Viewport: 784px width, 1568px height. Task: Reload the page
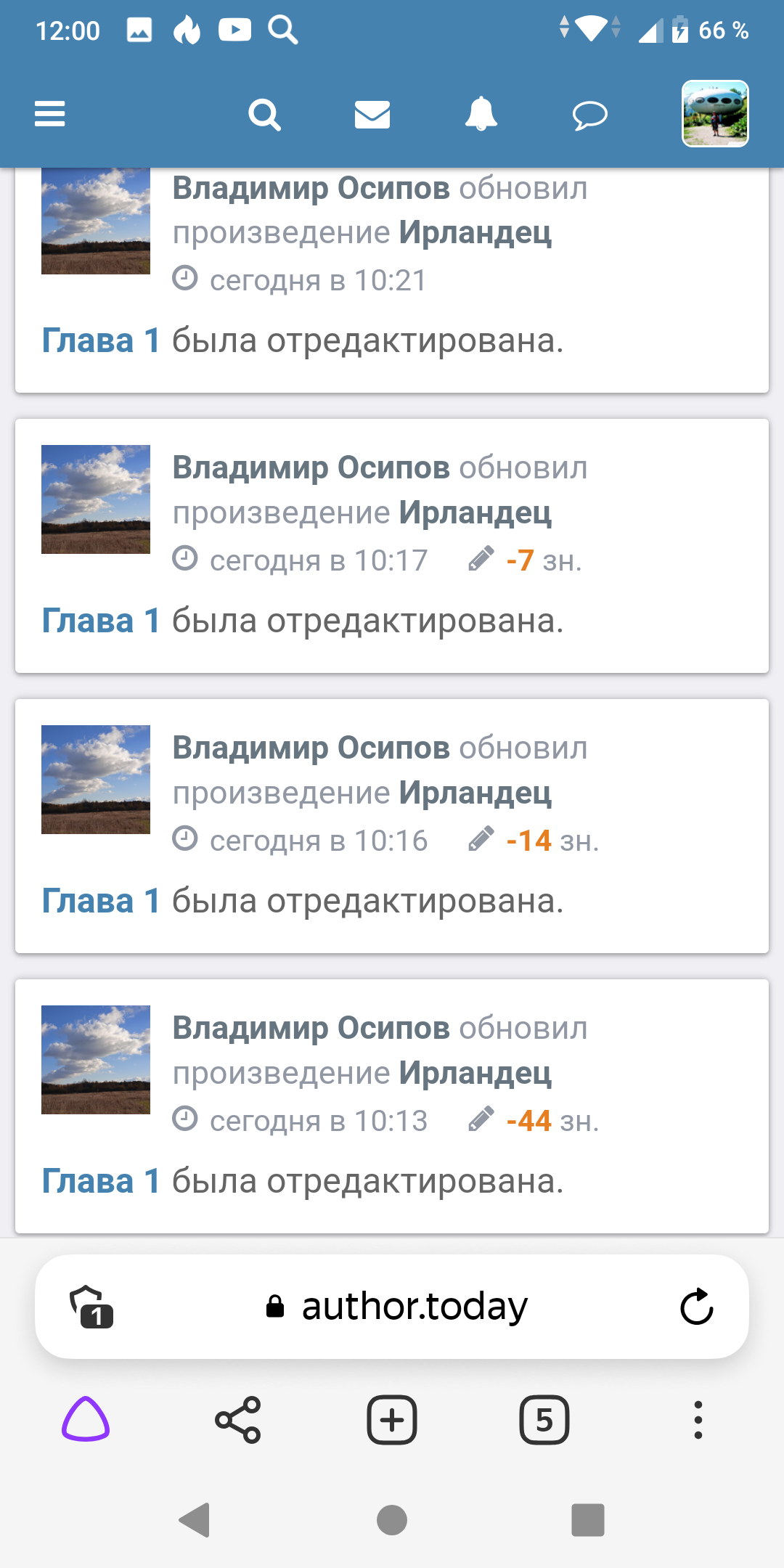[697, 1307]
